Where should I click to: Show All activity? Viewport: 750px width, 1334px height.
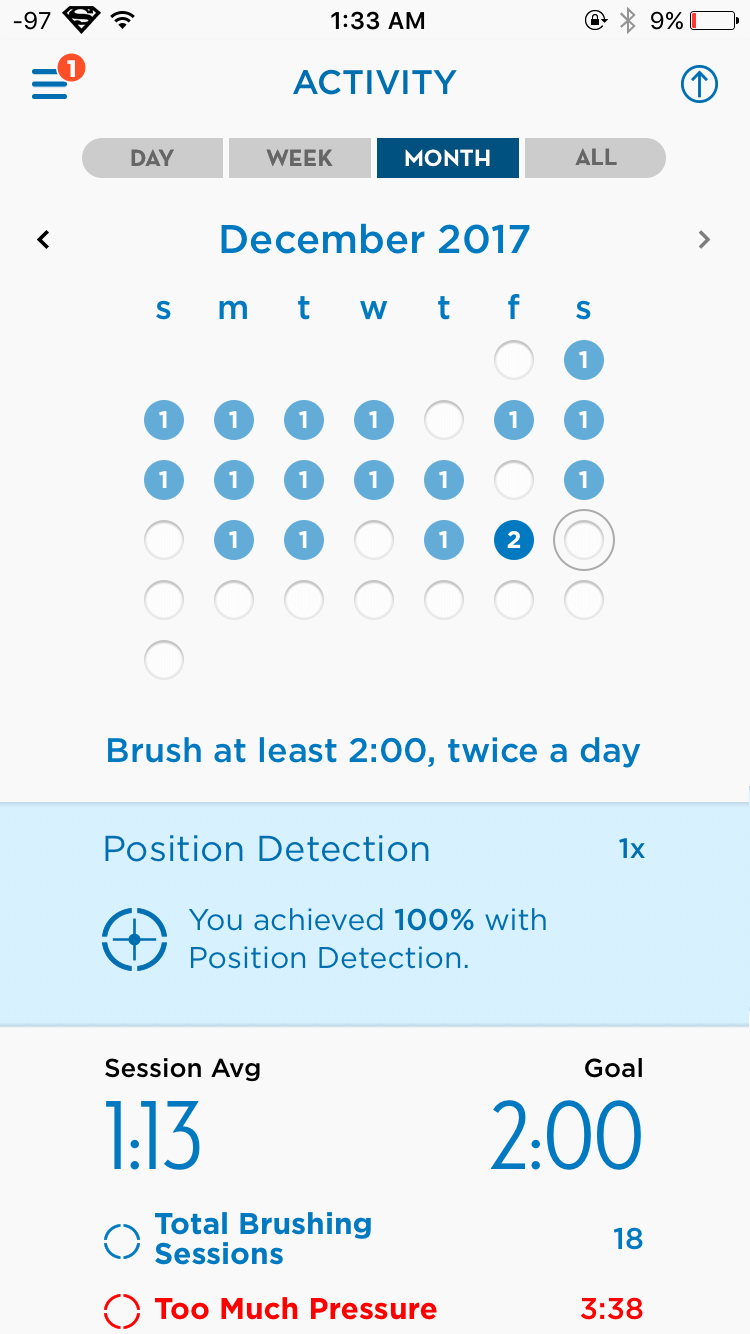[x=595, y=158]
